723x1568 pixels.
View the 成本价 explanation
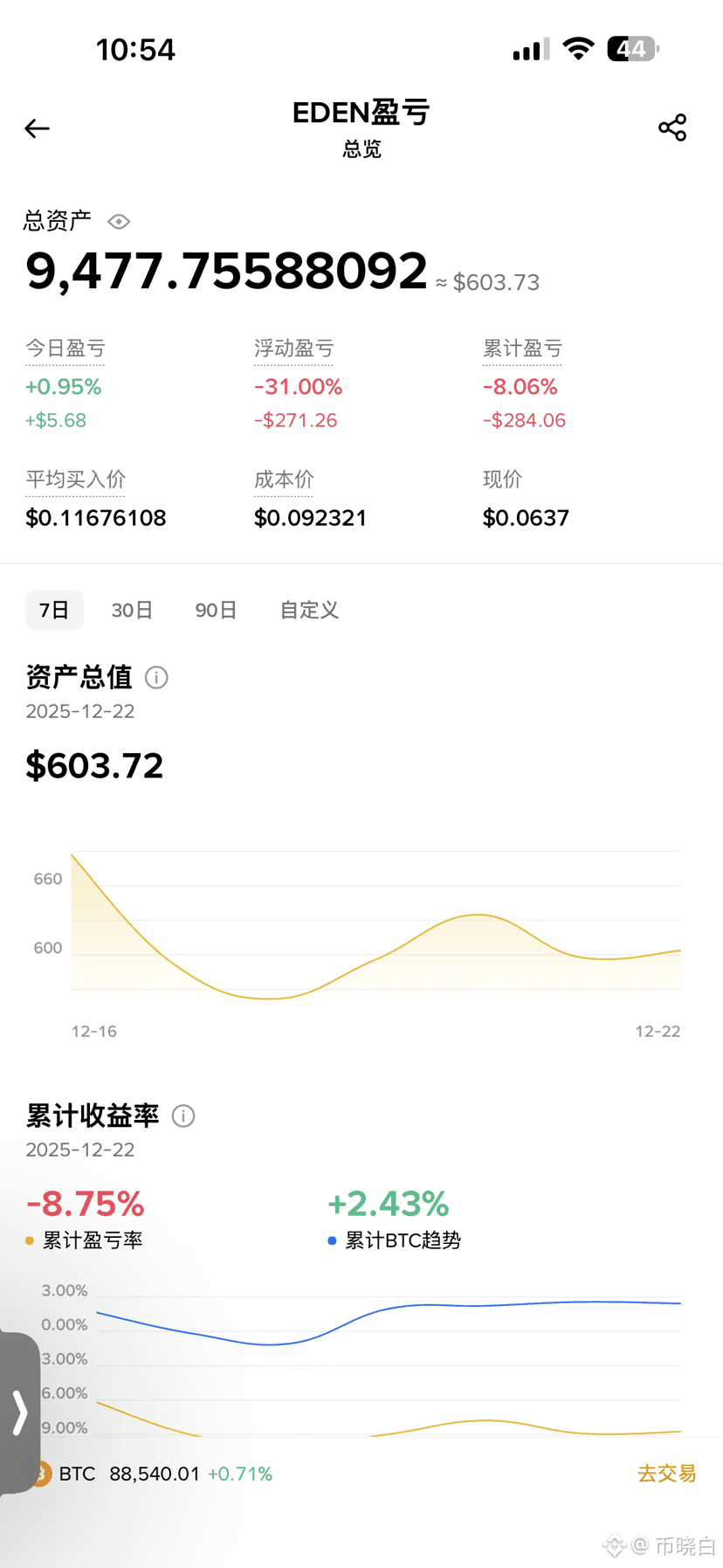tap(284, 480)
